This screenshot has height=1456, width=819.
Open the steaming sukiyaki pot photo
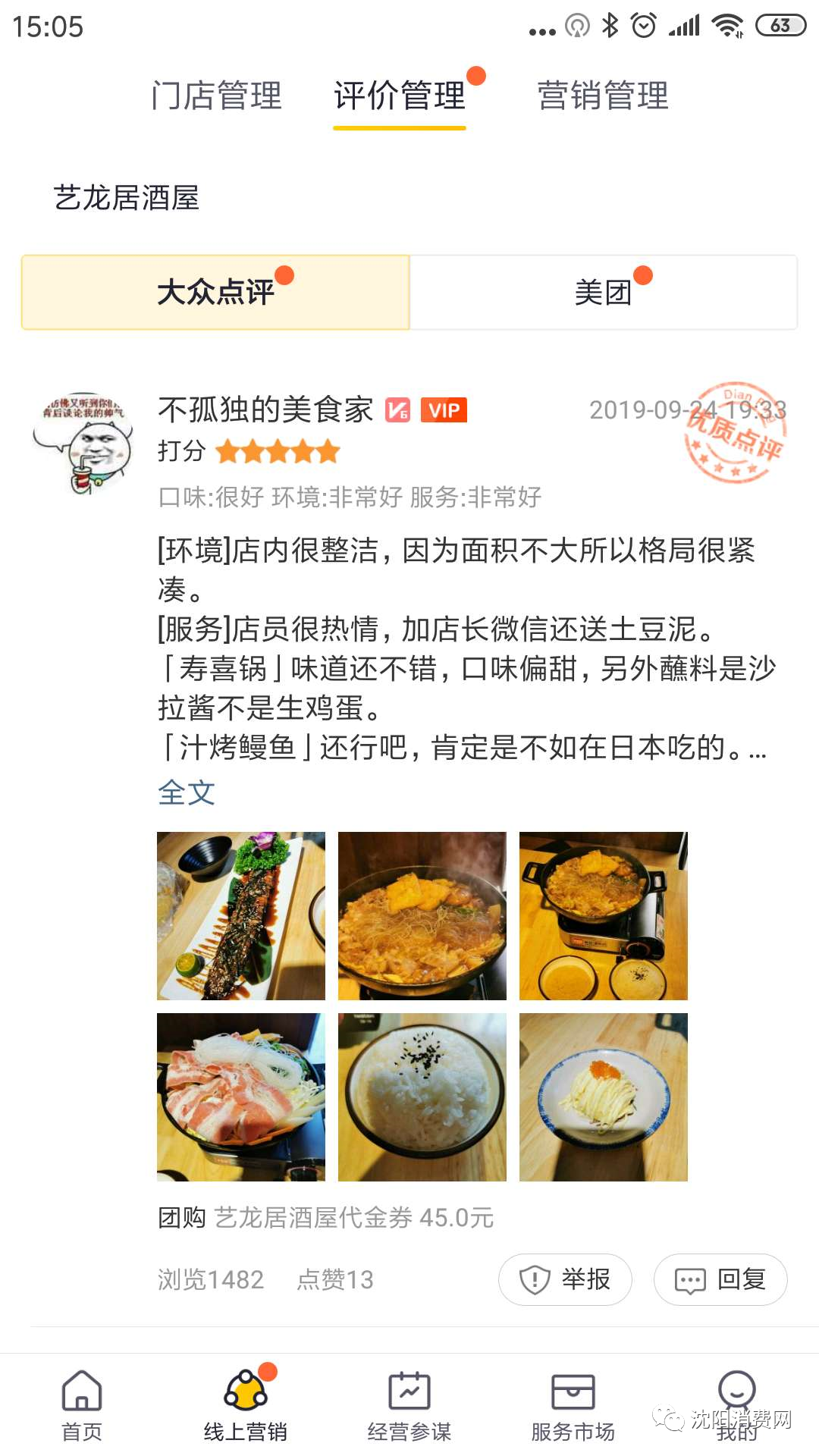pos(422,916)
